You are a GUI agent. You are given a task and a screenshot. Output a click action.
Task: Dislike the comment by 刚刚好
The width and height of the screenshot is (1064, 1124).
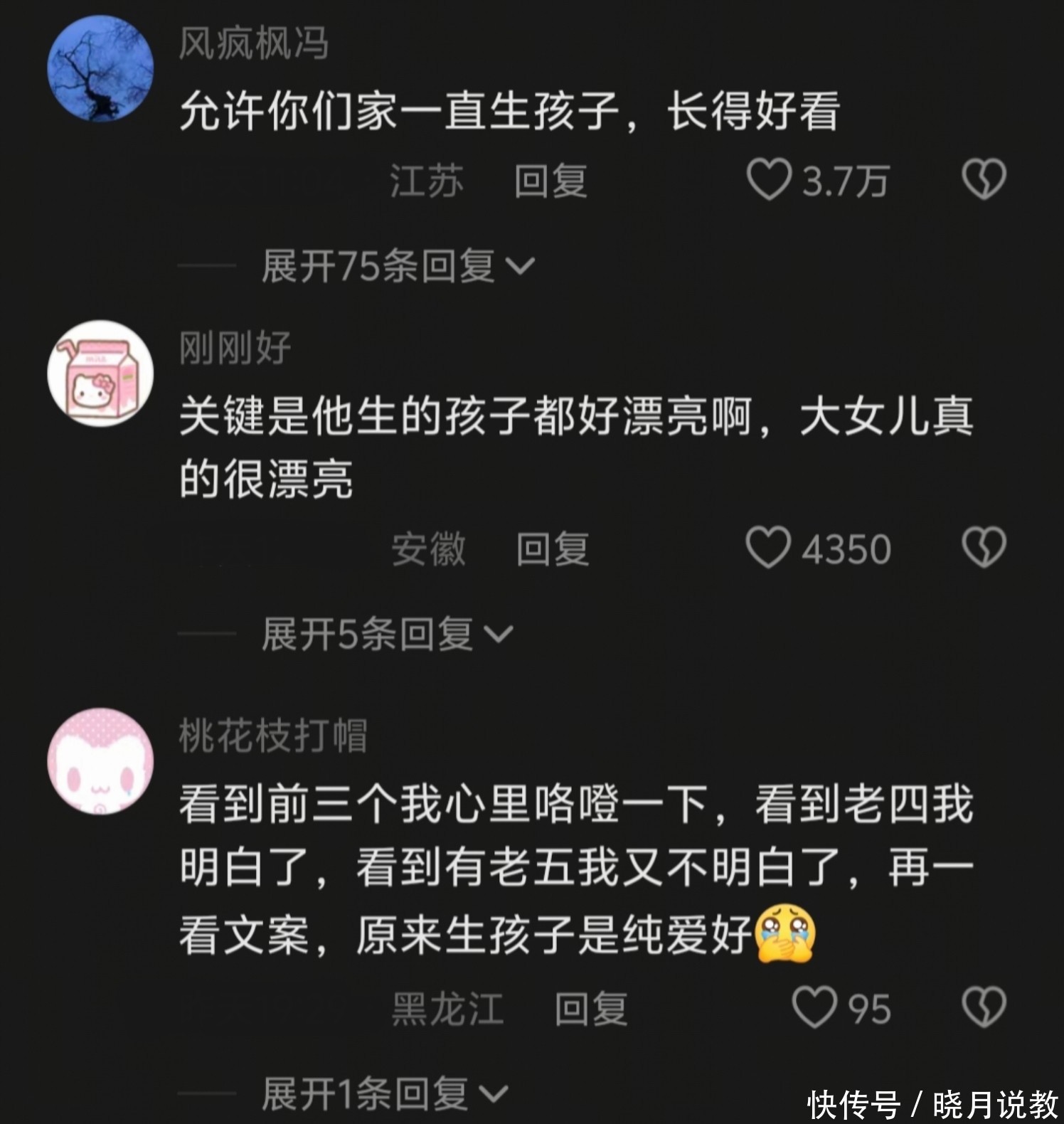click(984, 547)
